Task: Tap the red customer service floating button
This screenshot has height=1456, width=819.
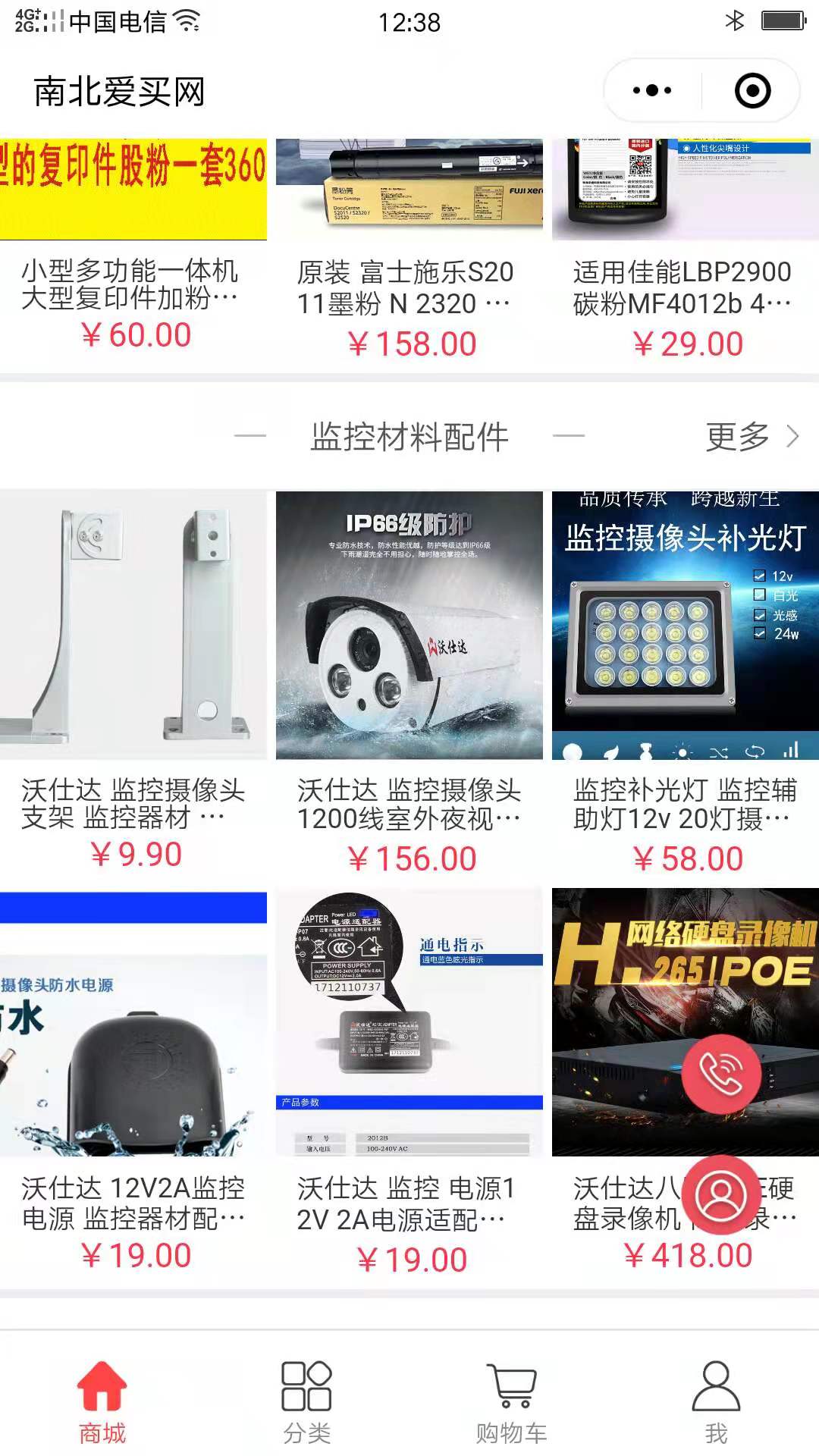Action: coord(721,1196)
